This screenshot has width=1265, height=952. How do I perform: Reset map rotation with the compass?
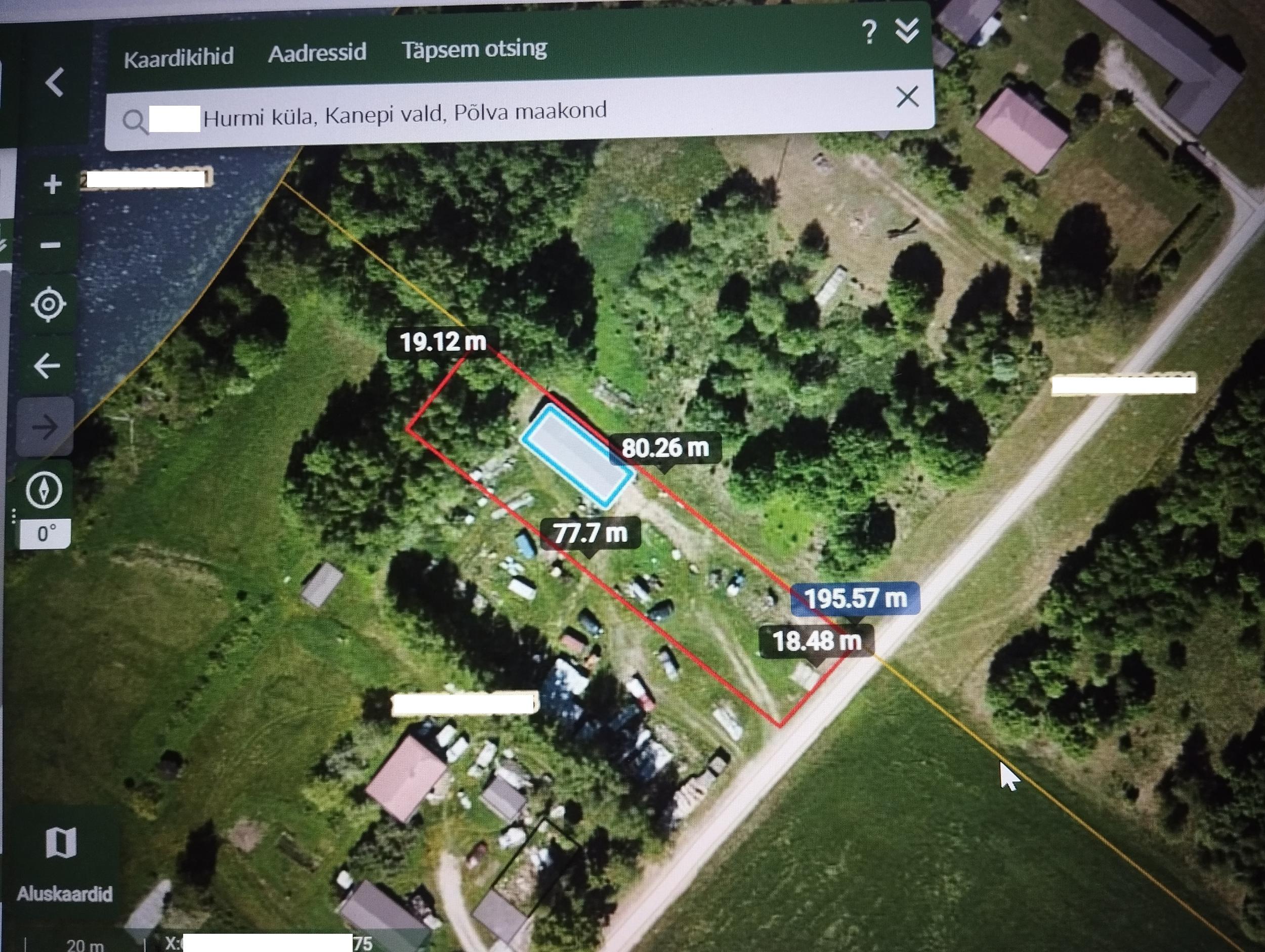(44, 490)
